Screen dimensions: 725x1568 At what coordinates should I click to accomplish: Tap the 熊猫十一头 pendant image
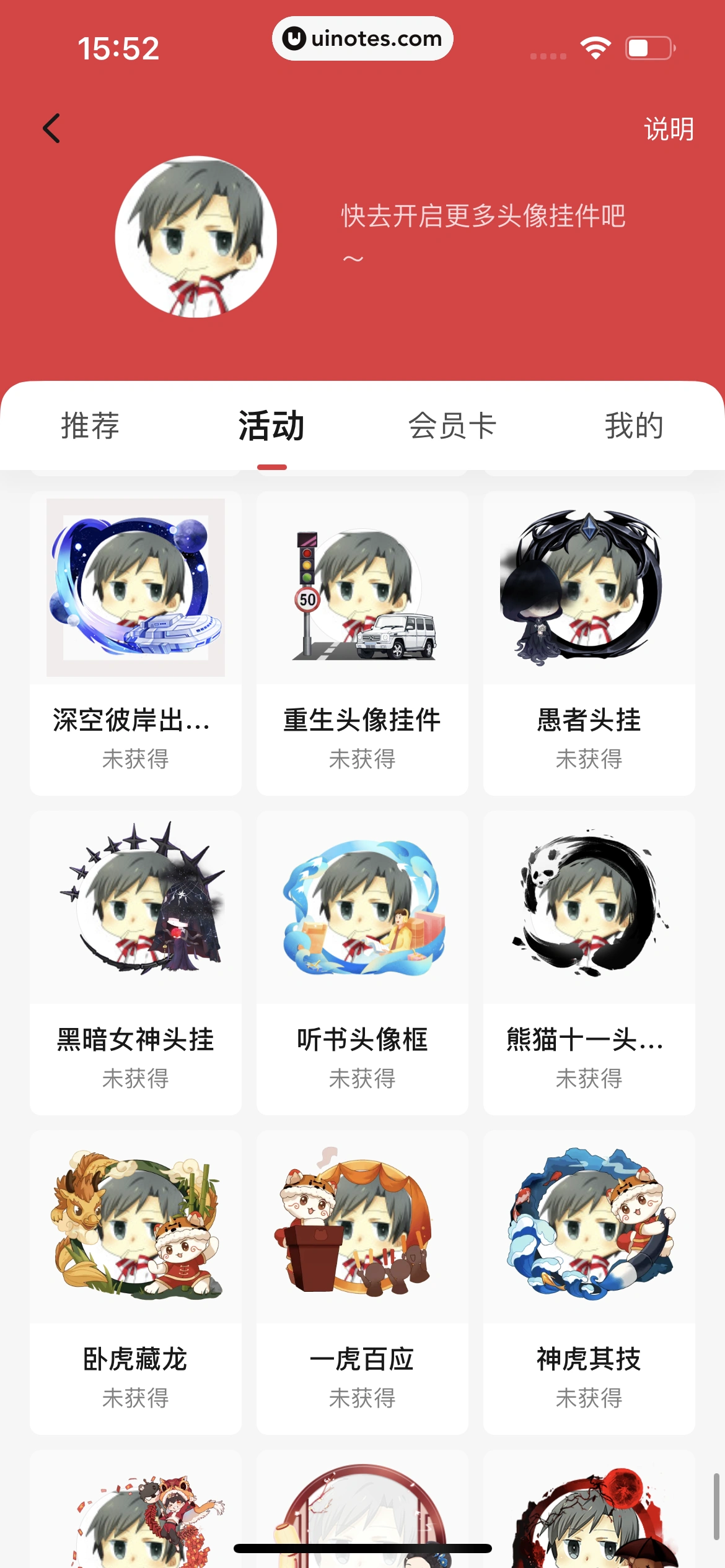tap(589, 910)
